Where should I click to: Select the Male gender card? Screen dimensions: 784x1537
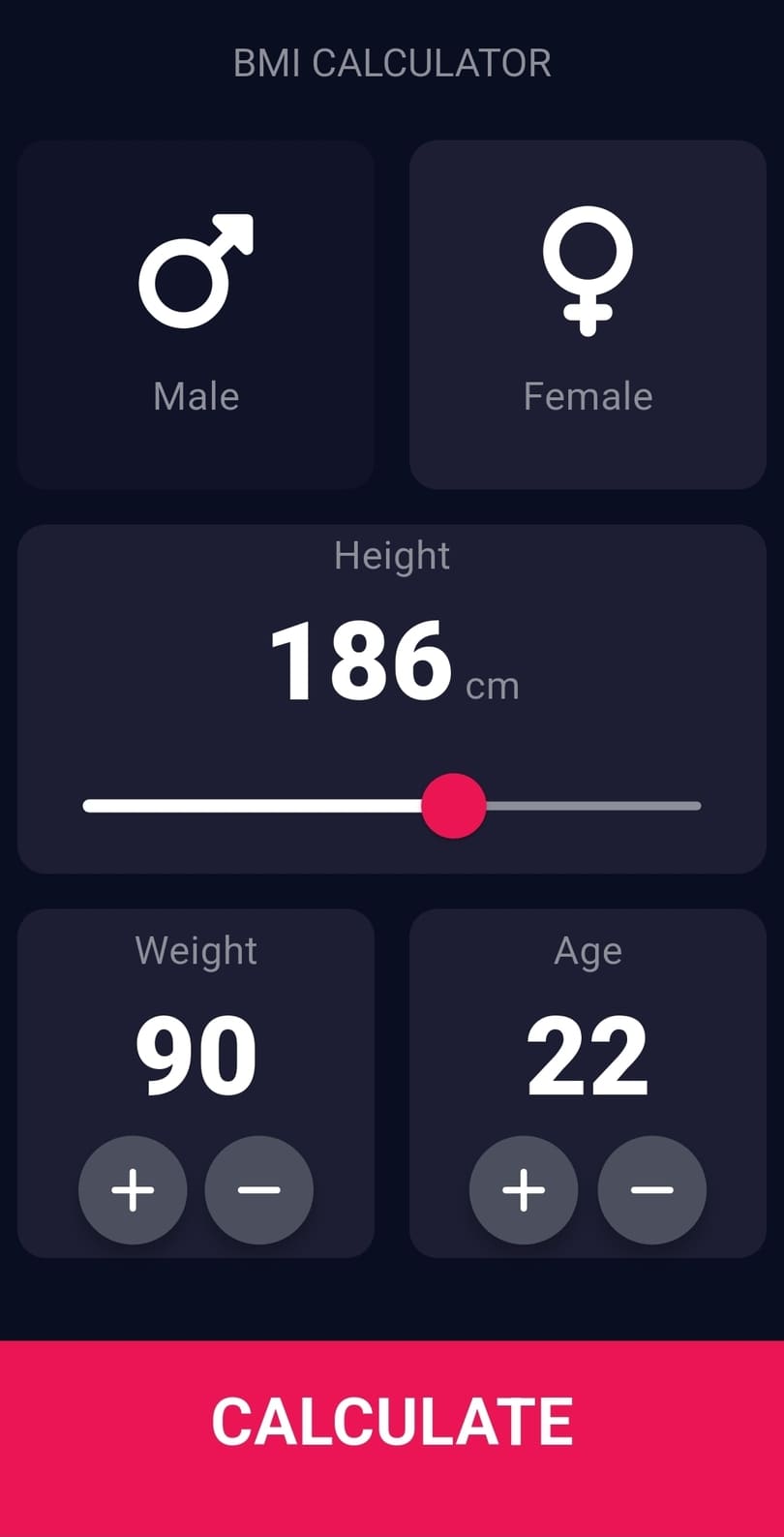tap(196, 315)
